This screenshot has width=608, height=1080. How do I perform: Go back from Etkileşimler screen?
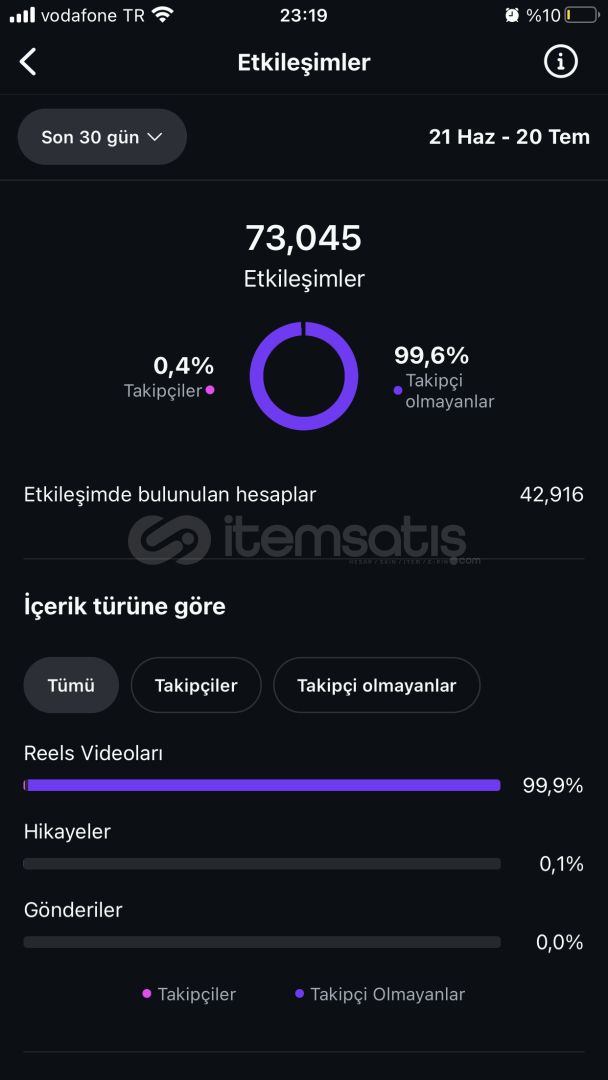28,62
